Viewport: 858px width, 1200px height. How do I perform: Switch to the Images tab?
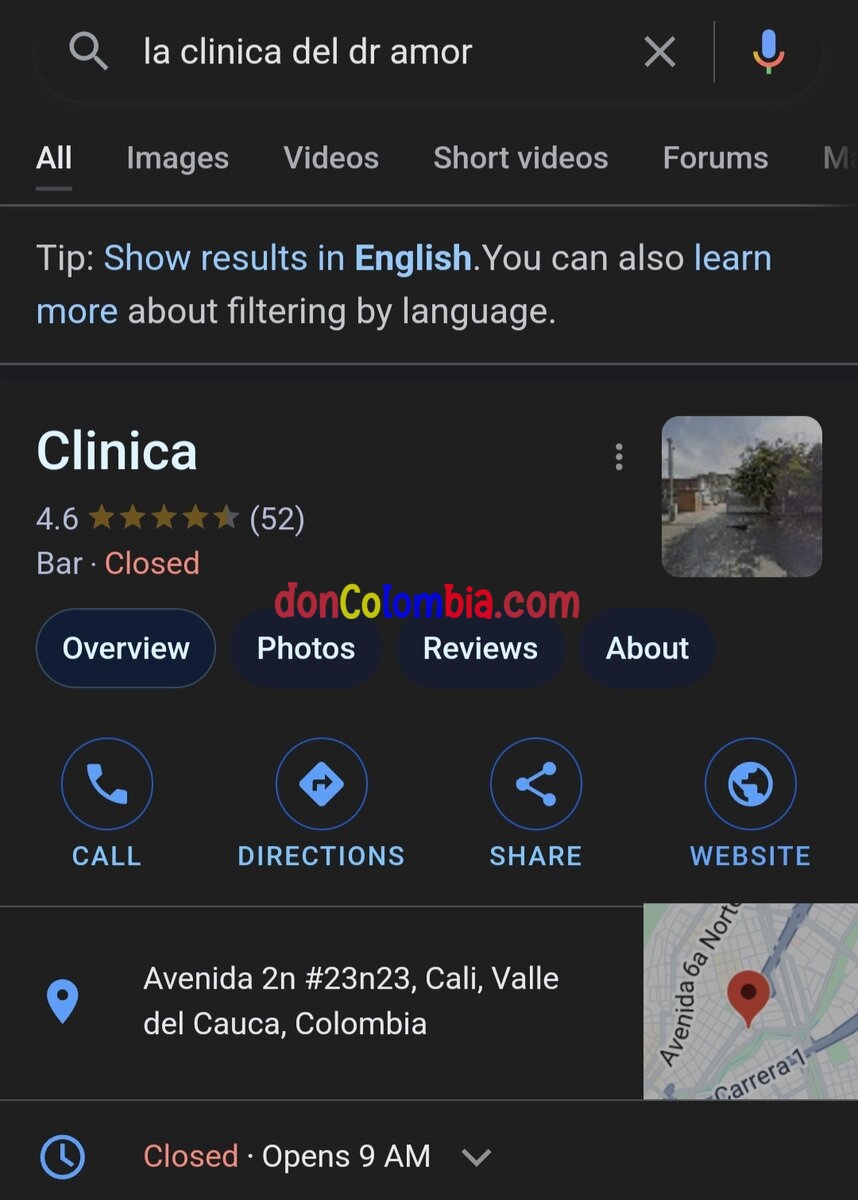coord(177,158)
